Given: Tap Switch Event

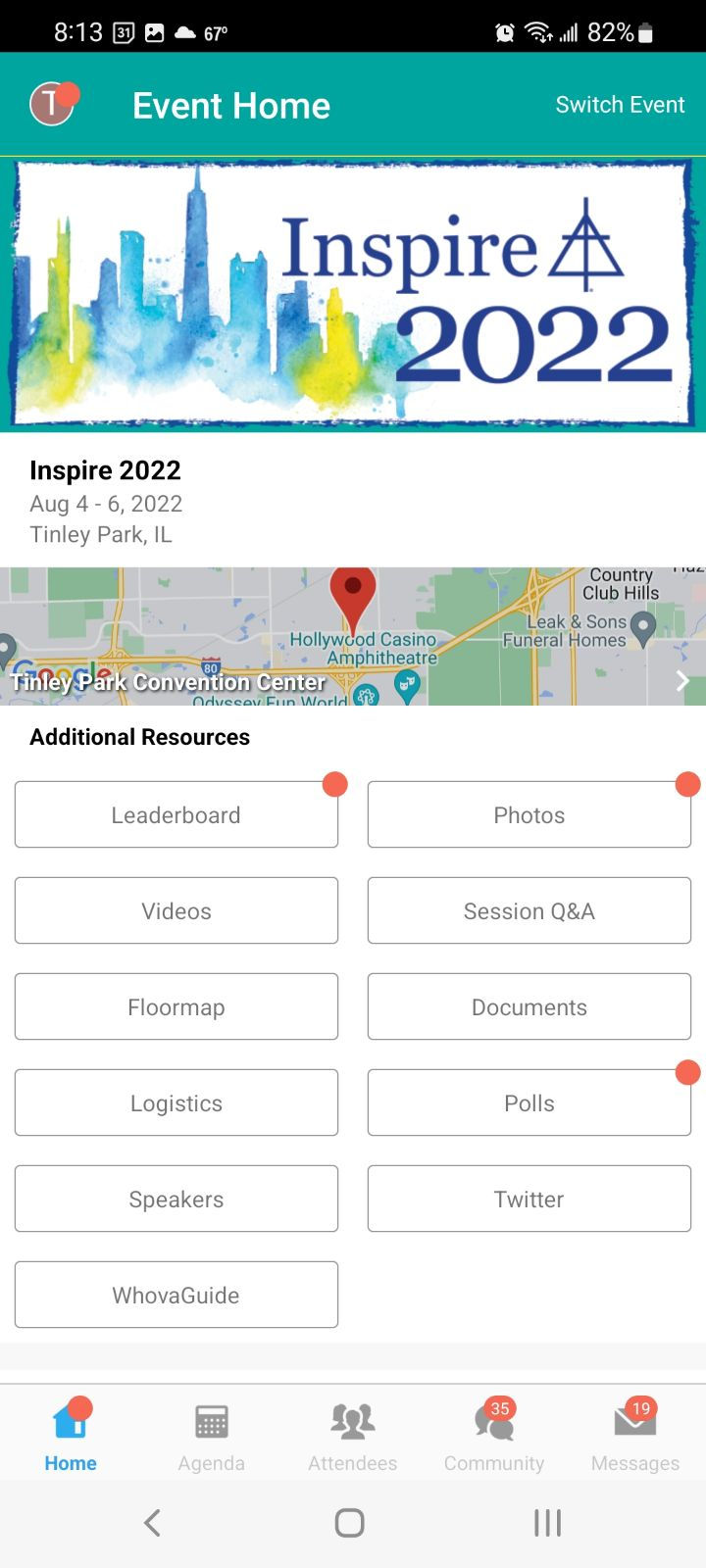Looking at the screenshot, I should (620, 105).
